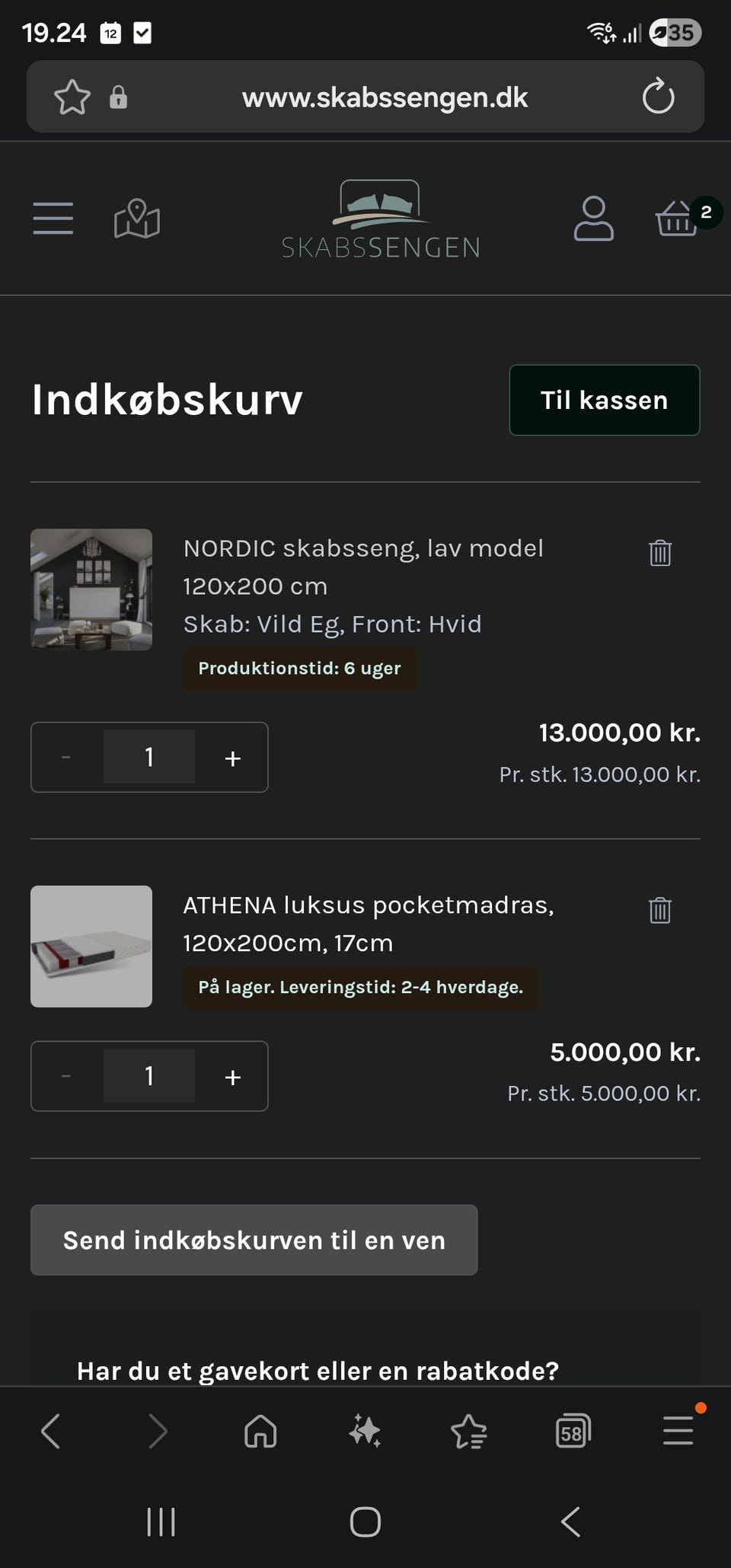Tap Send indkøbskurven til en ven
Viewport: 731px width, 1568px height.
click(254, 1240)
